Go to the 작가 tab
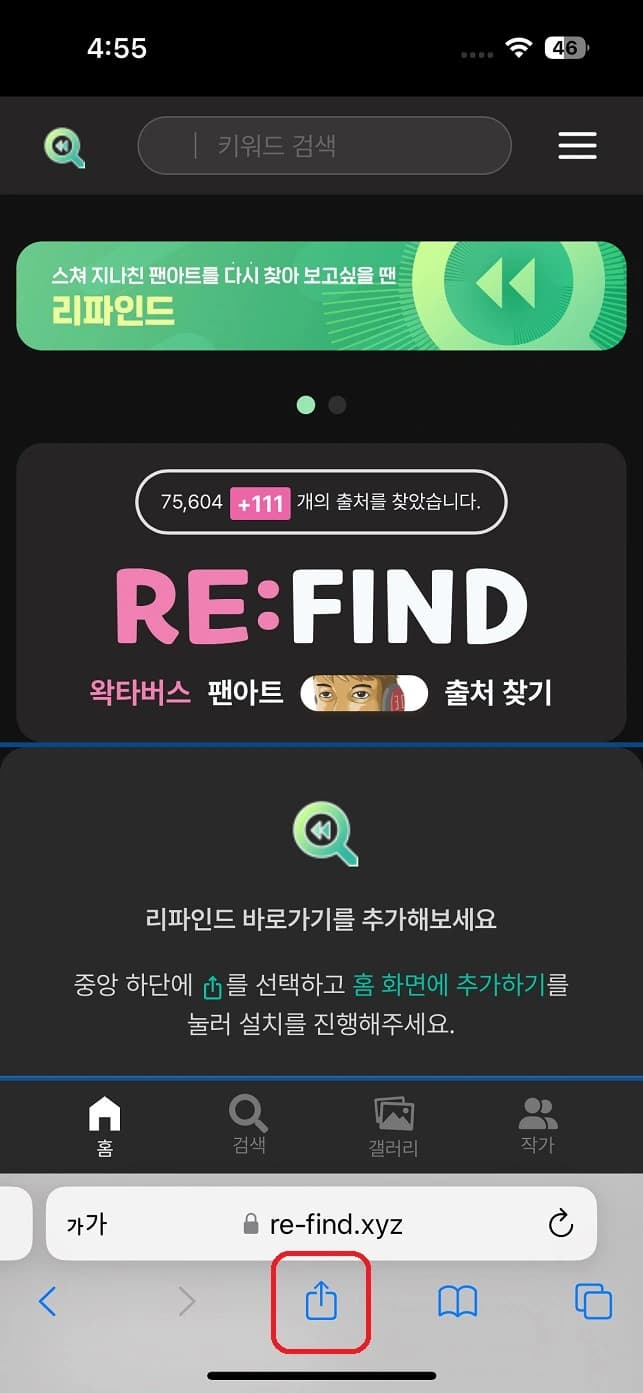643x1393 pixels. click(x=537, y=1125)
